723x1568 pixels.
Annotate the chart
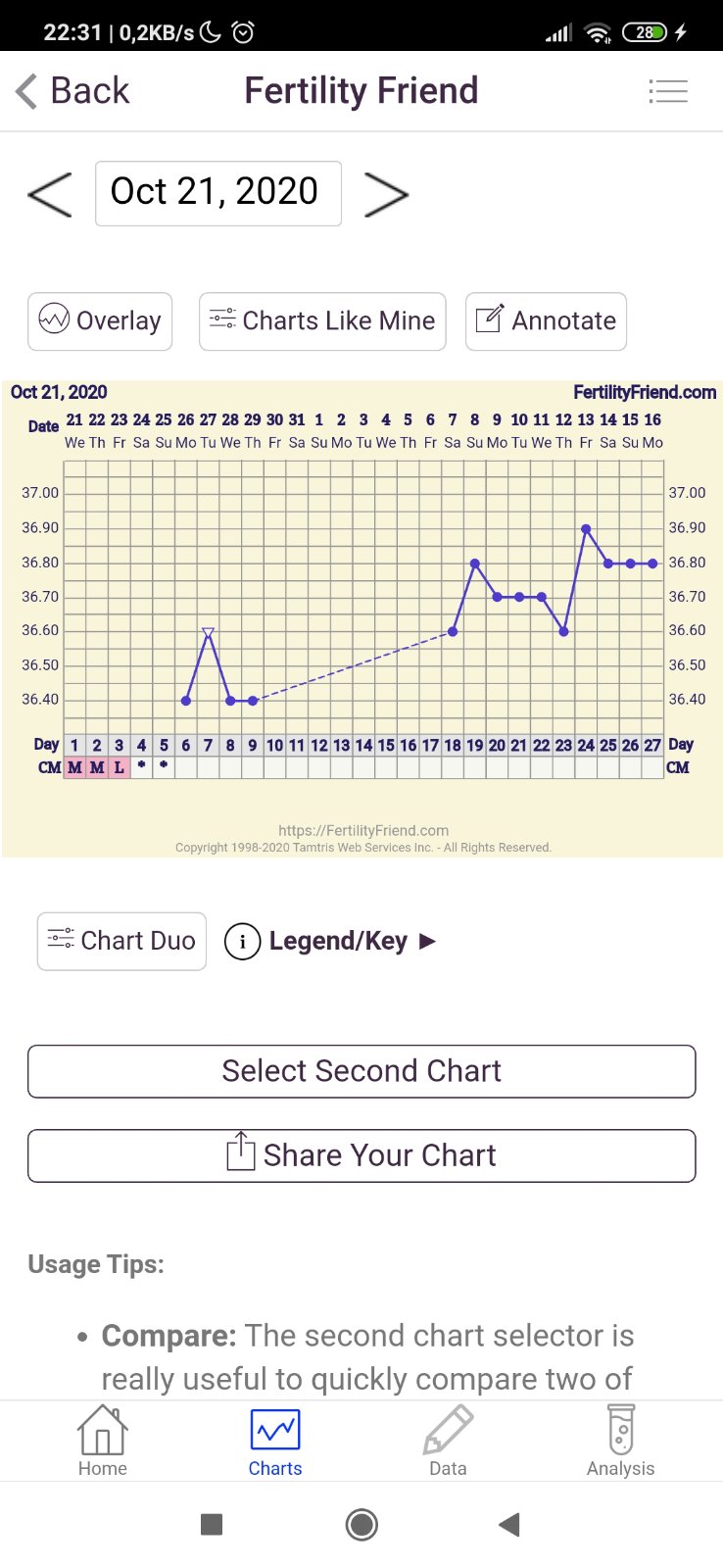point(546,321)
